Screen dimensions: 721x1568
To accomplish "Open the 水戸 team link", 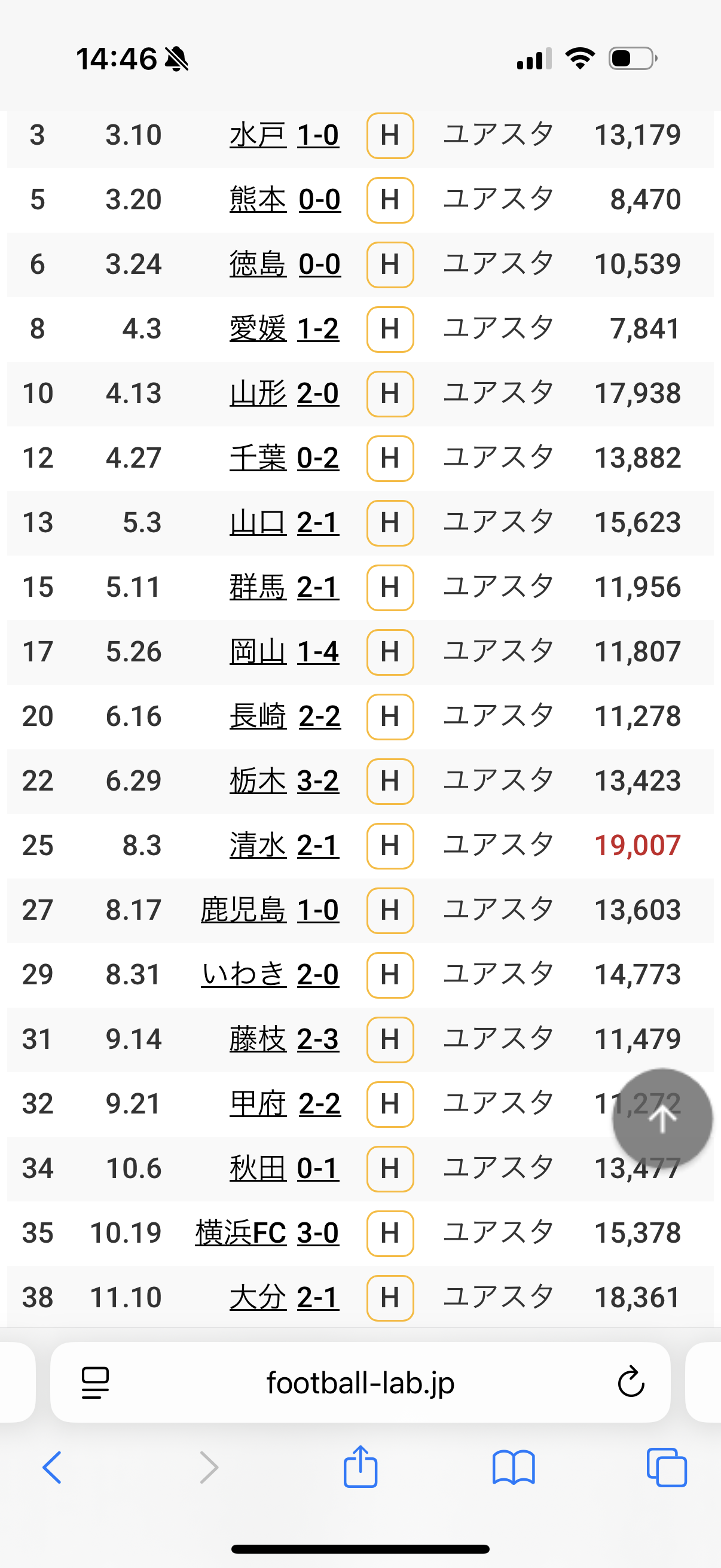I will (257, 135).
